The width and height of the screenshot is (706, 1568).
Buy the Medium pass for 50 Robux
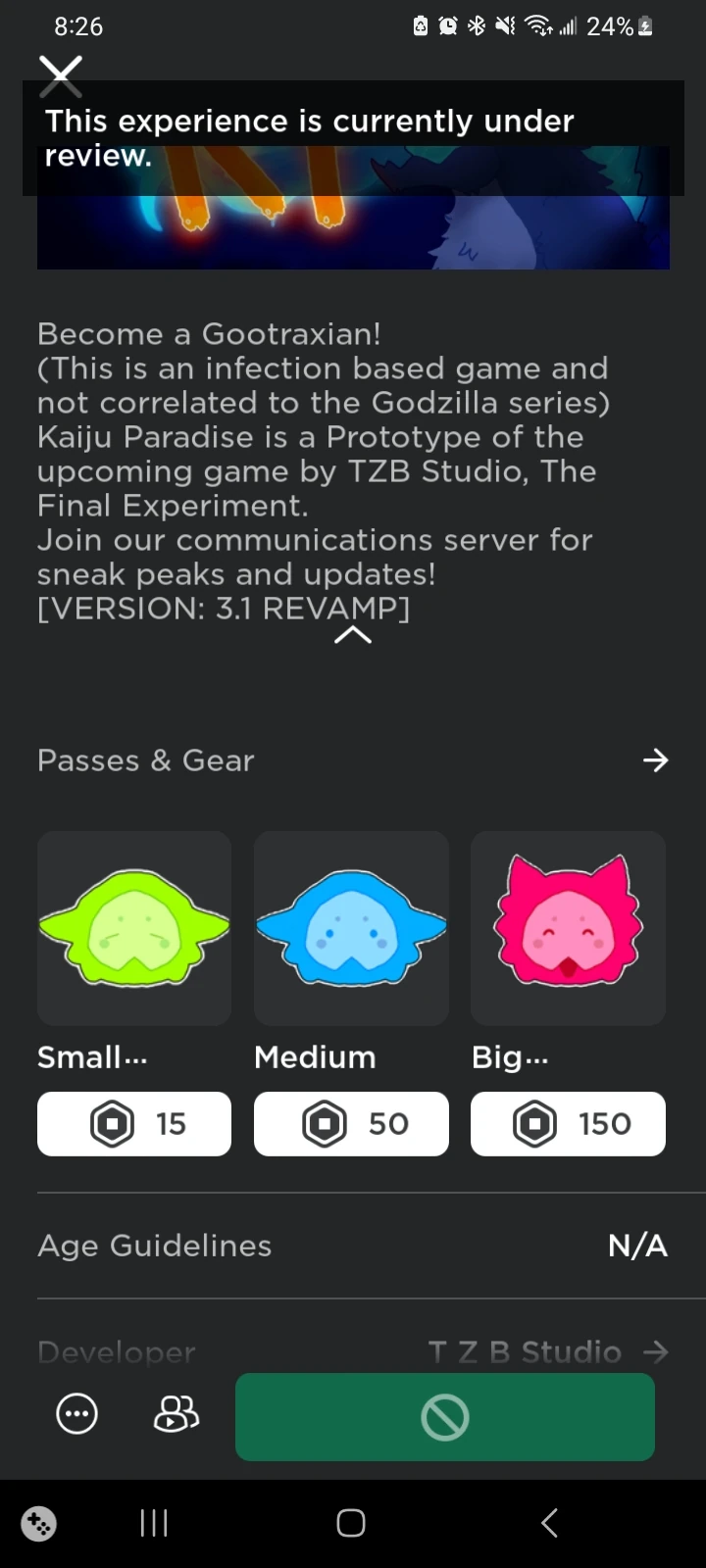(351, 1123)
